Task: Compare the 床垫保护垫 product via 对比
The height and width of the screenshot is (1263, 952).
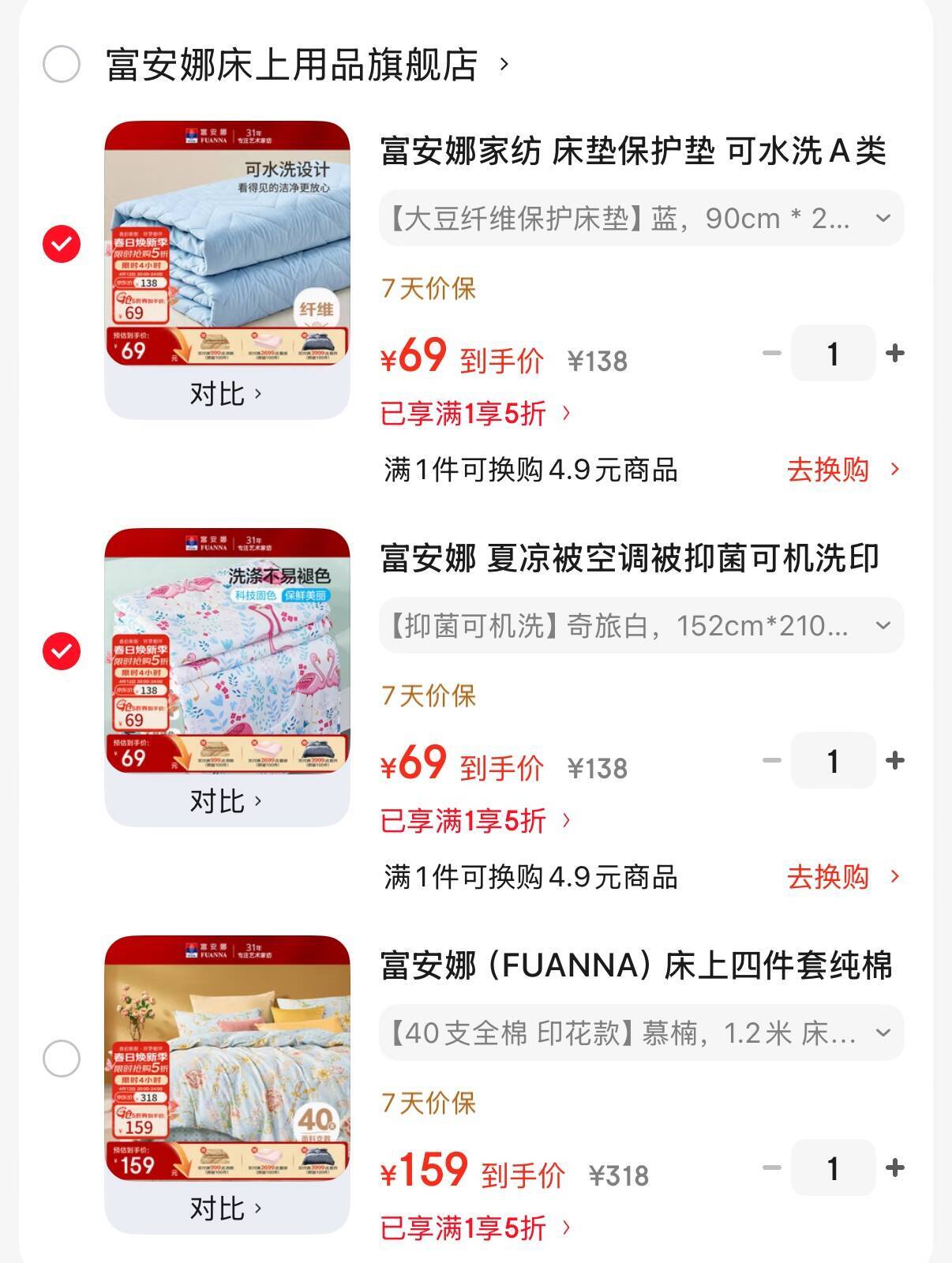Action: tap(226, 393)
